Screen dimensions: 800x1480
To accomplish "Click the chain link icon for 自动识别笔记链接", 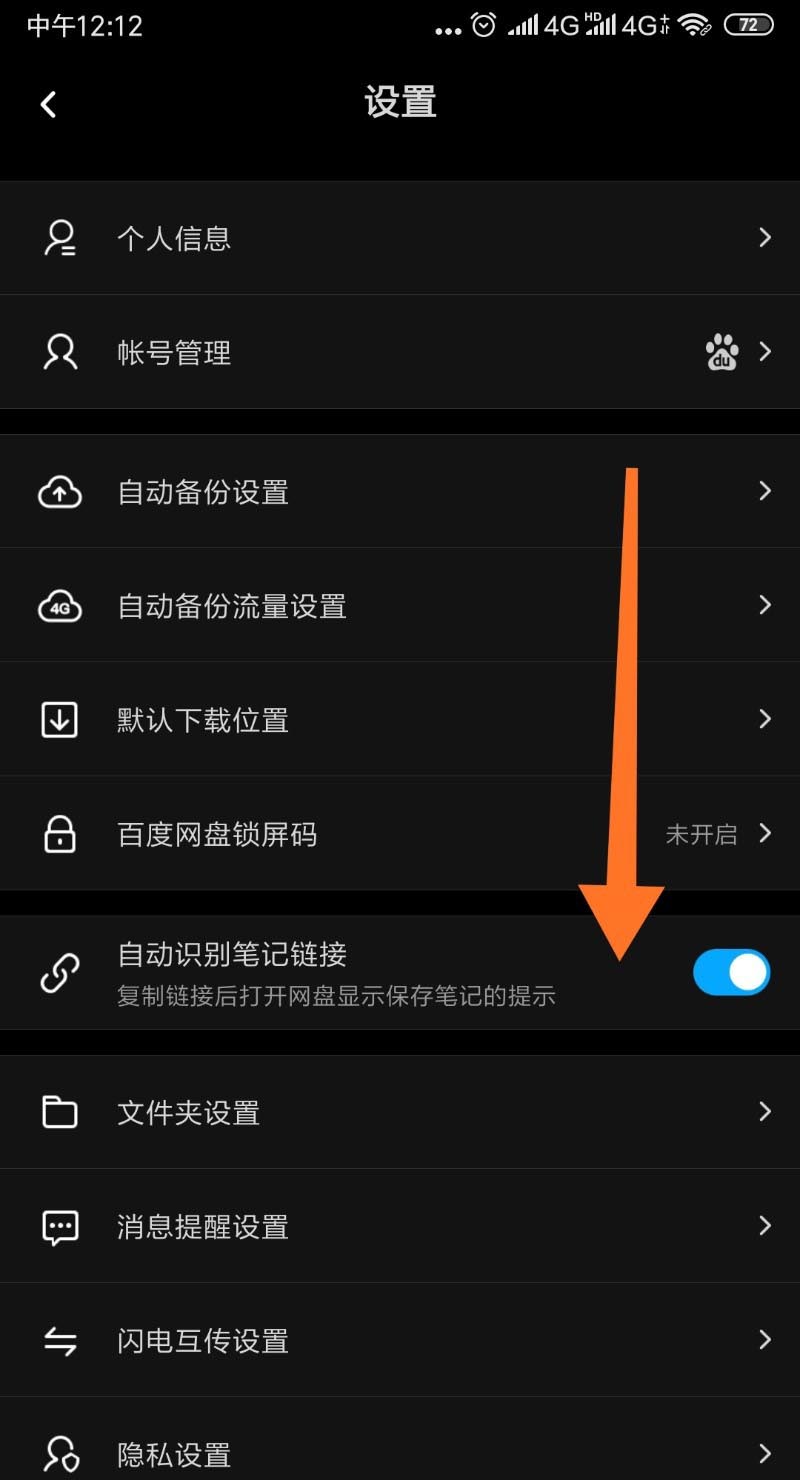I will click(60, 971).
